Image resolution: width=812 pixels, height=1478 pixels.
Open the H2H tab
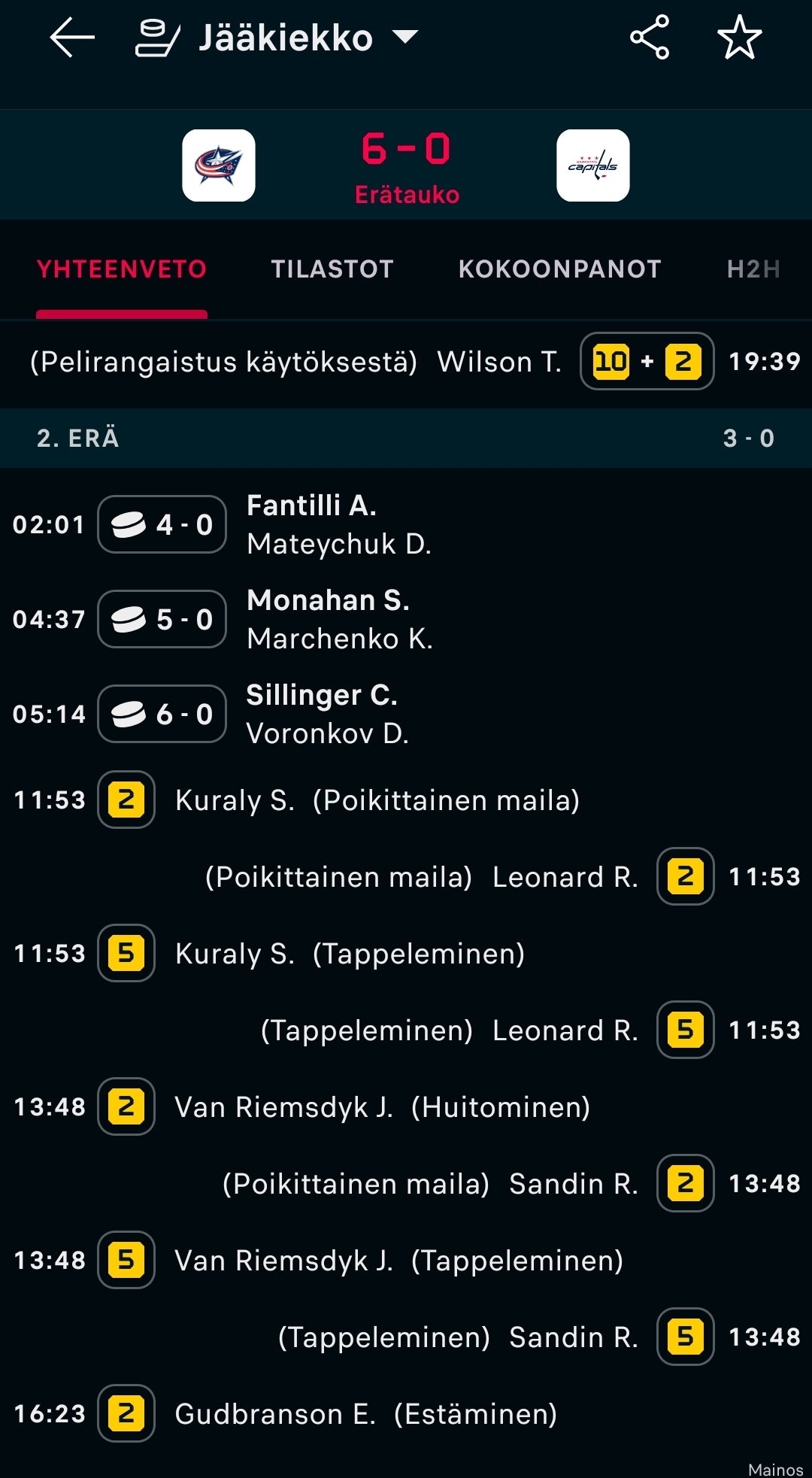point(753,269)
